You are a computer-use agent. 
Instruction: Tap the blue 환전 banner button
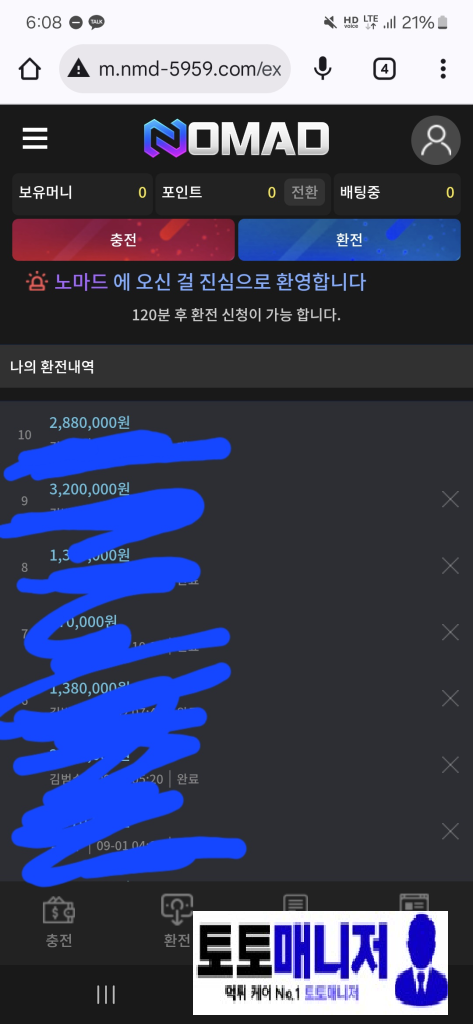click(x=350, y=240)
